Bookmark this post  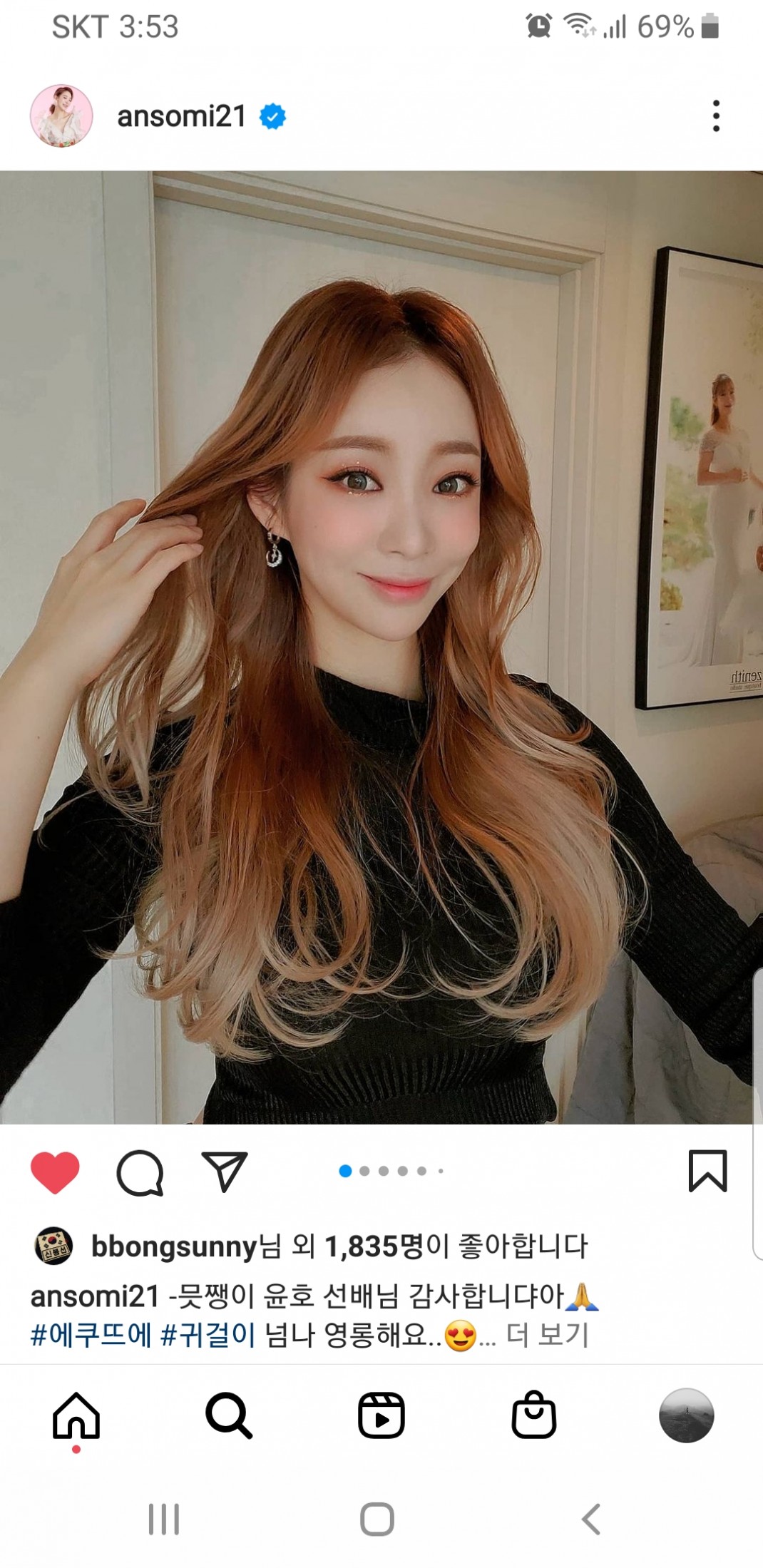(x=707, y=1171)
